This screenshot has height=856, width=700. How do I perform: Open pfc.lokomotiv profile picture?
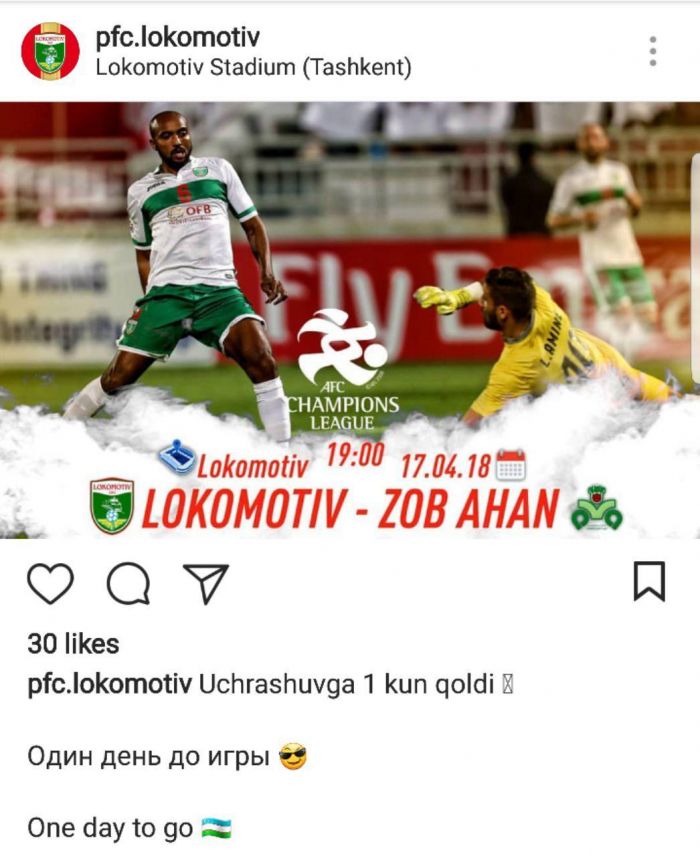coord(49,52)
